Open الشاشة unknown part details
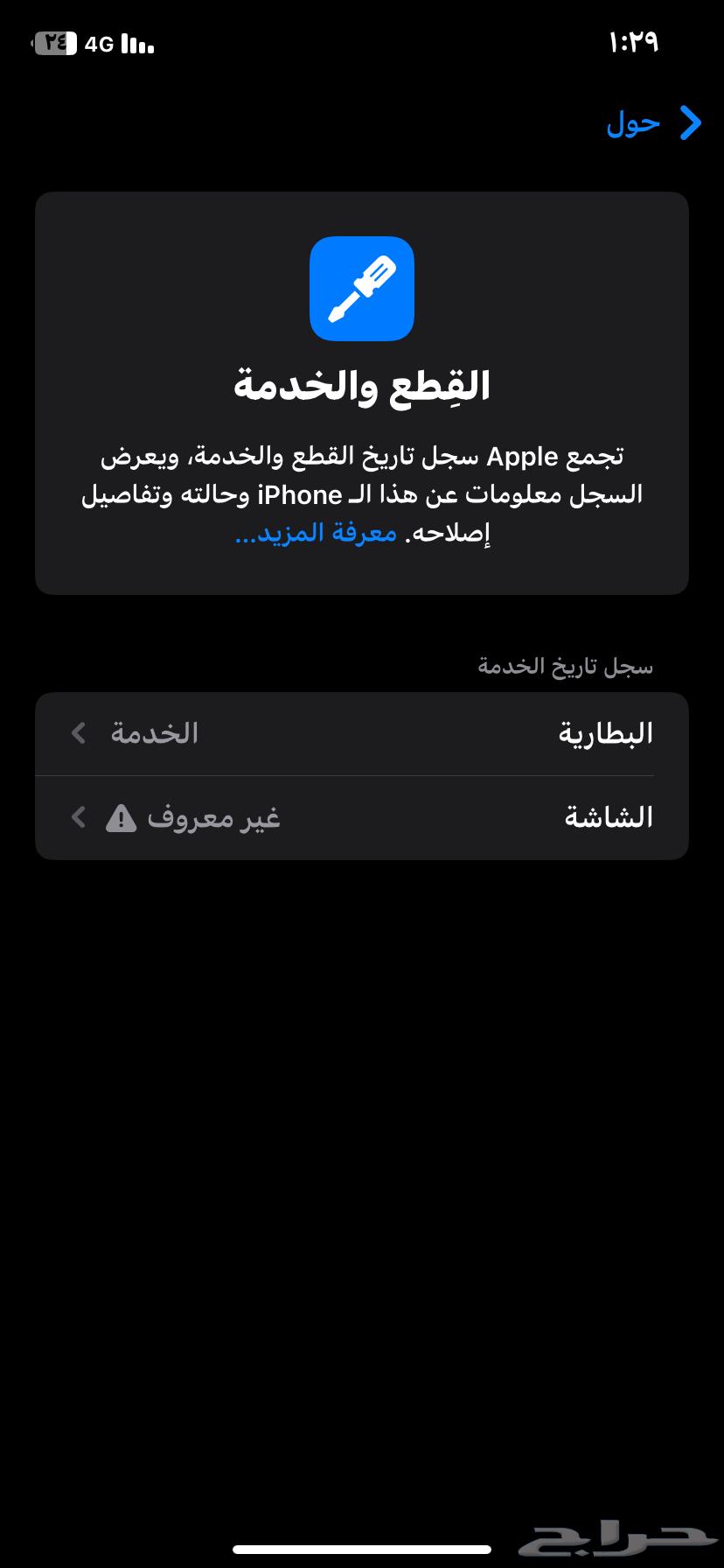Image resolution: width=724 pixels, height=1568 pixels. pos(362,818)
